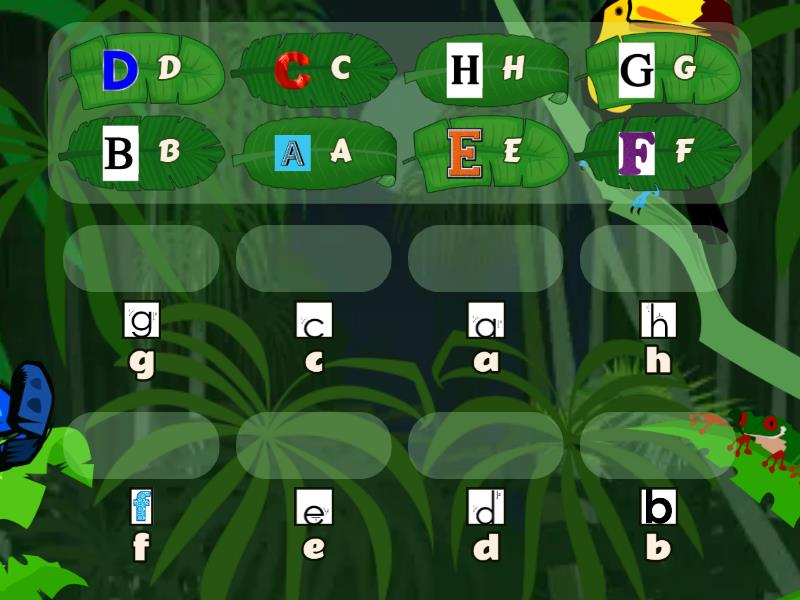
Task: Tap the answer slot above lowercase f
Action: (x=141, y=445)
